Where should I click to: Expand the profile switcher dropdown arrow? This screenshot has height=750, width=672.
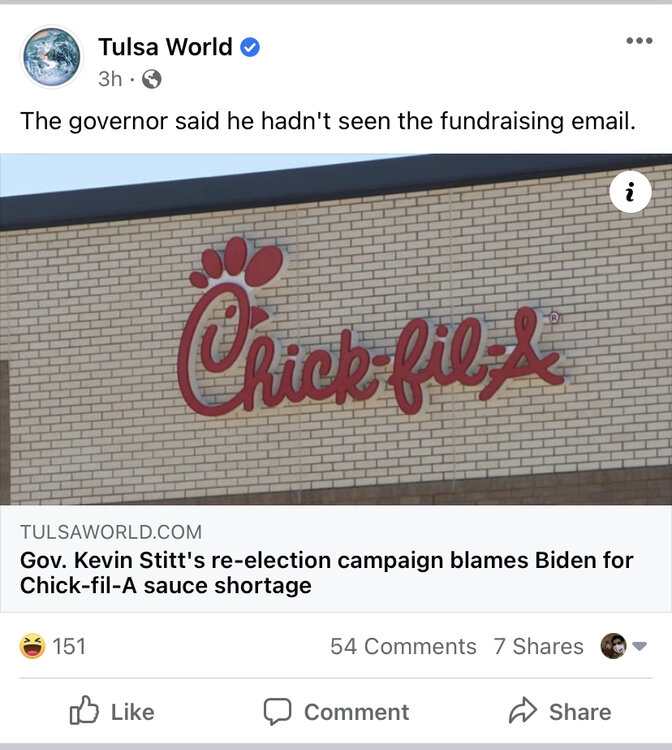coord(640,646)
